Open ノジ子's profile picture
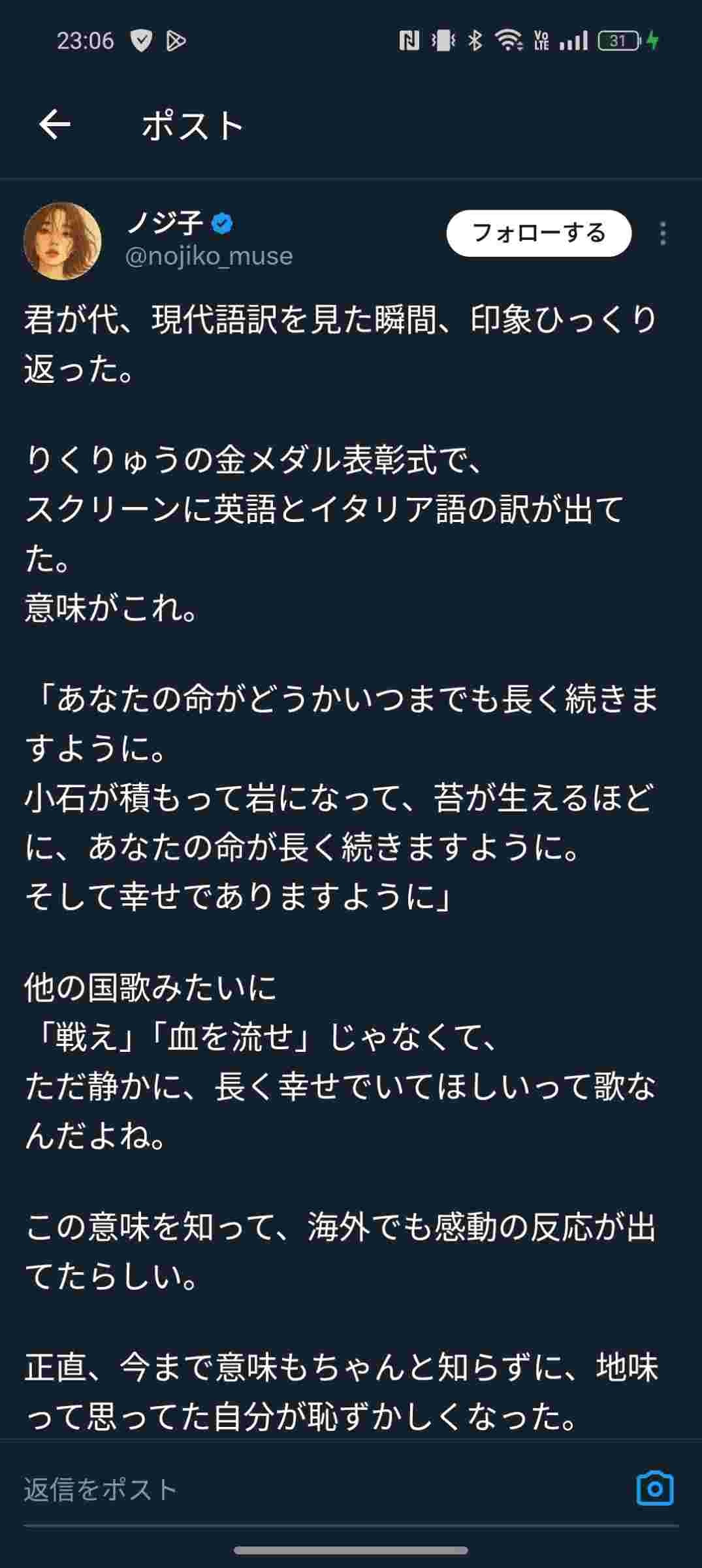The image size is (702, 1568). point(63,241)
